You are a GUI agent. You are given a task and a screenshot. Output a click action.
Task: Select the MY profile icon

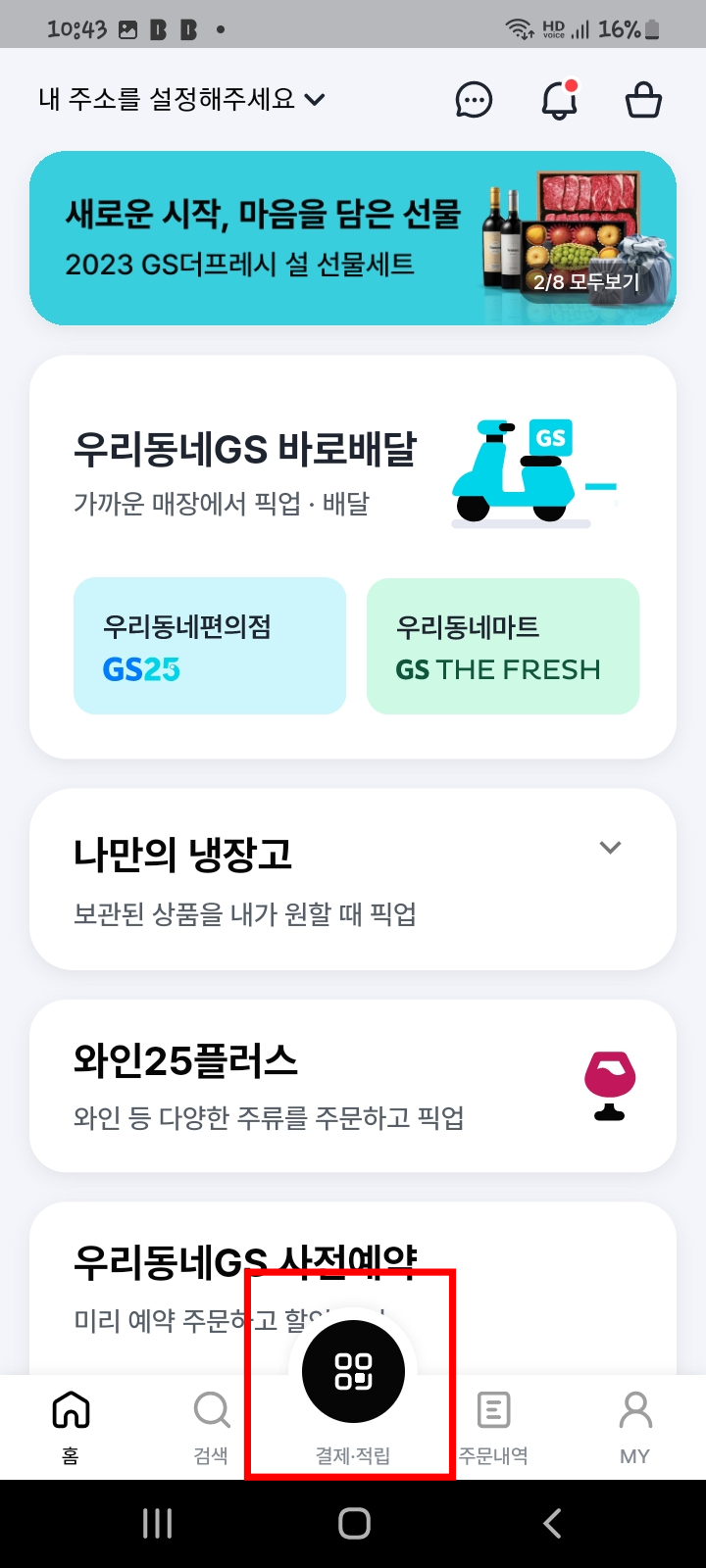pyautogui.click(x=635, y=1411)
